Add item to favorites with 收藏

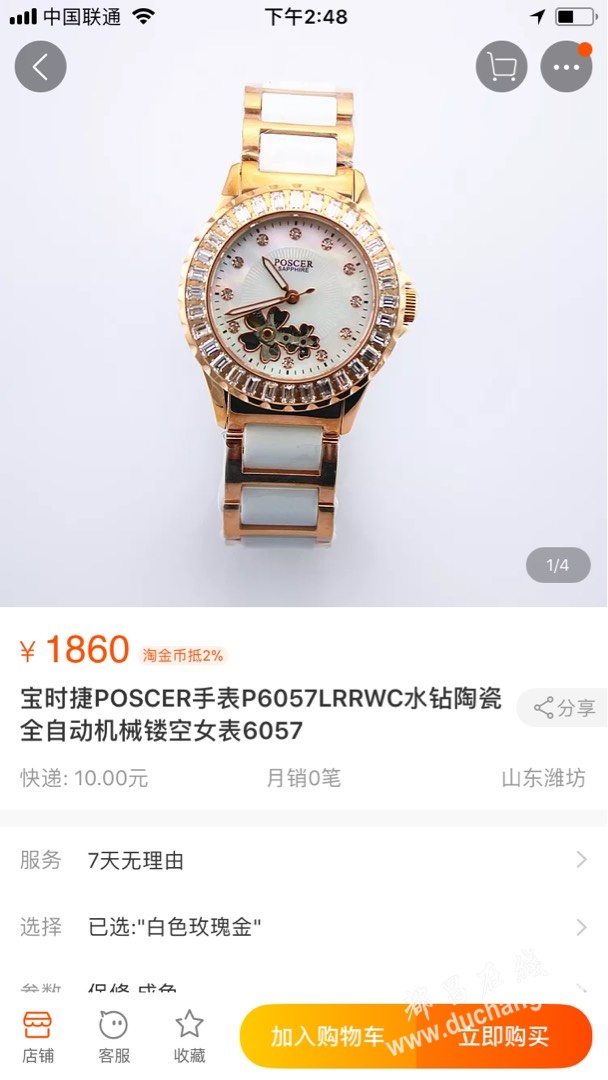pyautogui.click(x=189, y=1036)
